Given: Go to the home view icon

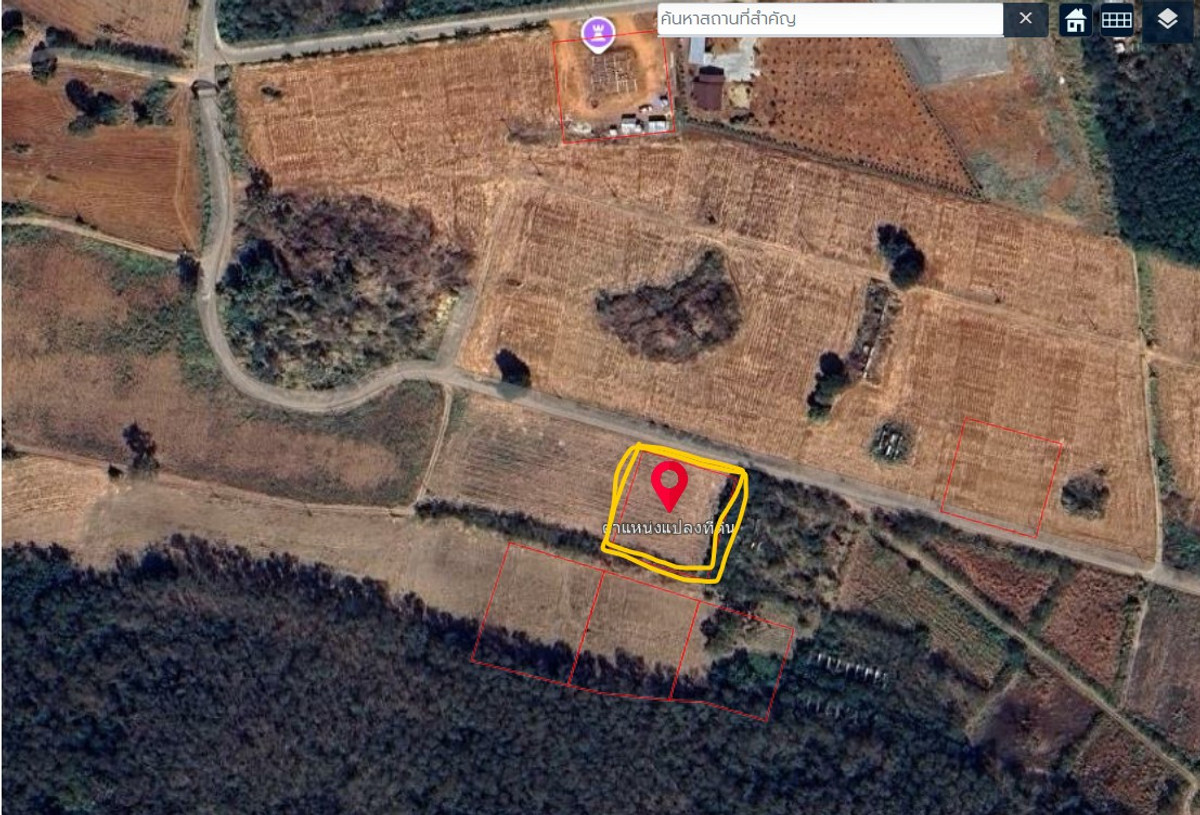Looking at the screenshot, I should (1076, 19).
